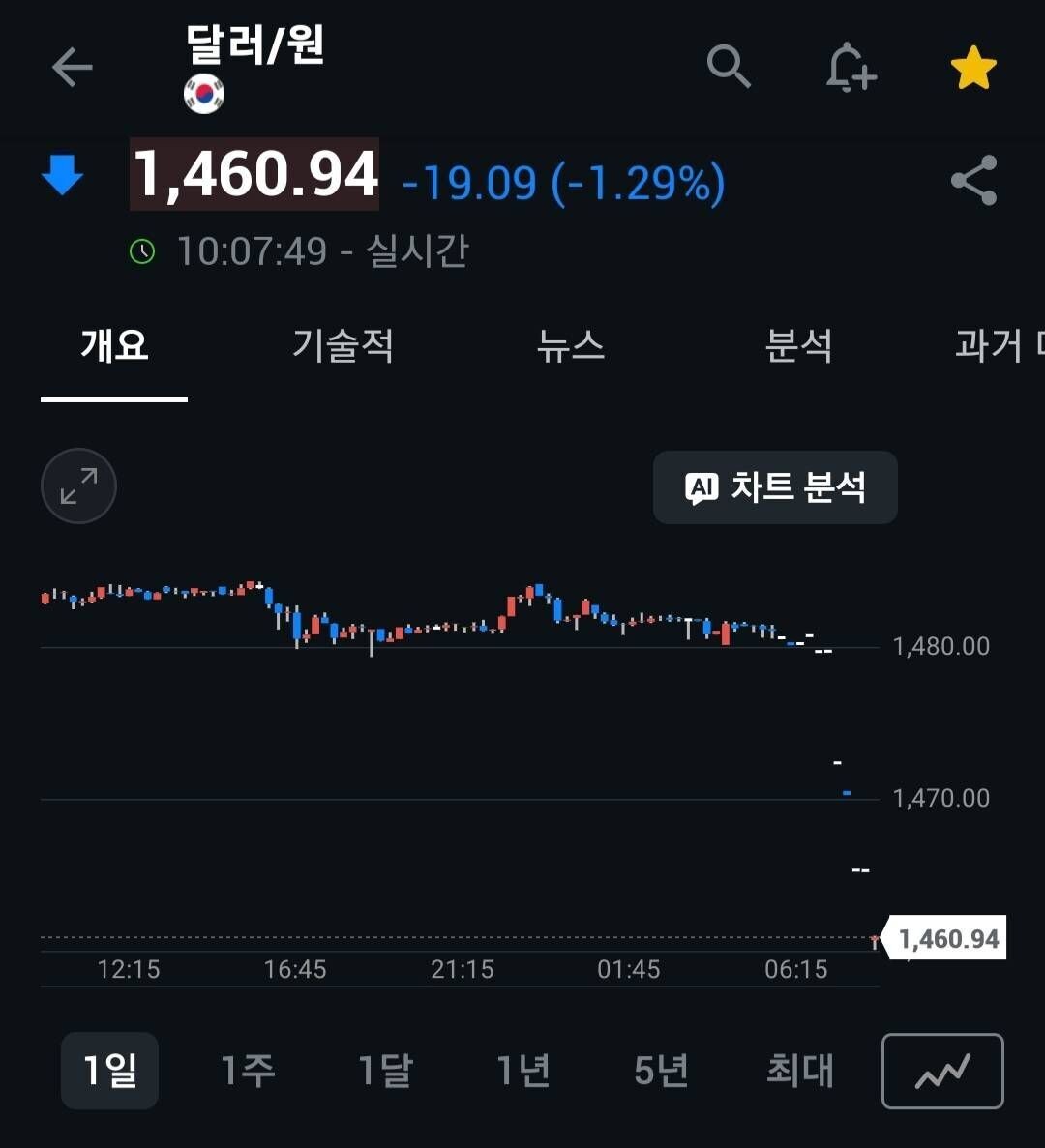View the 분석 tab
This screenshot has width=1045, height=1148.
click(799, 347)
